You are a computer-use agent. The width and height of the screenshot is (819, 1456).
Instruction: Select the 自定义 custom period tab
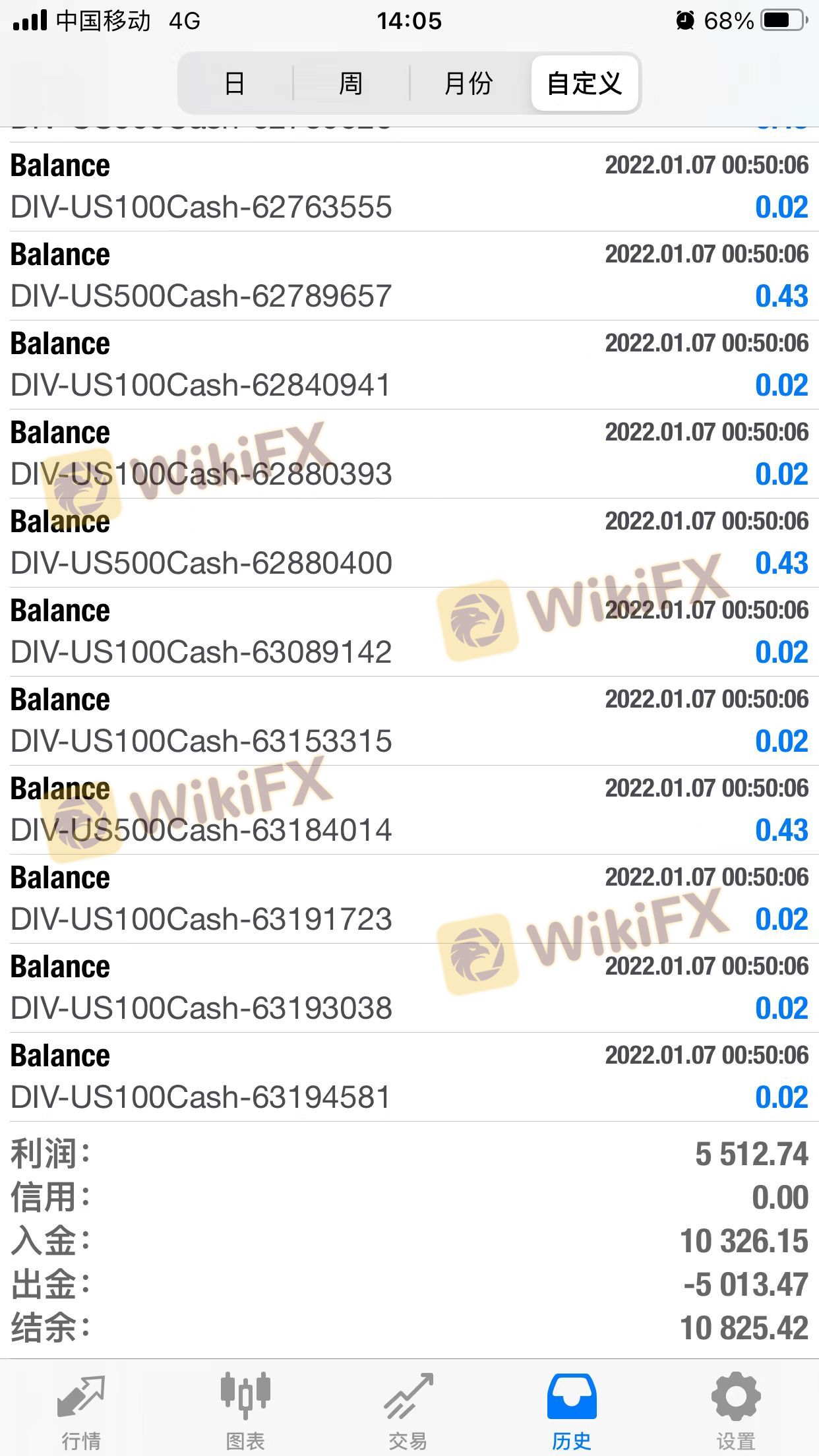(x=584, y=84)
